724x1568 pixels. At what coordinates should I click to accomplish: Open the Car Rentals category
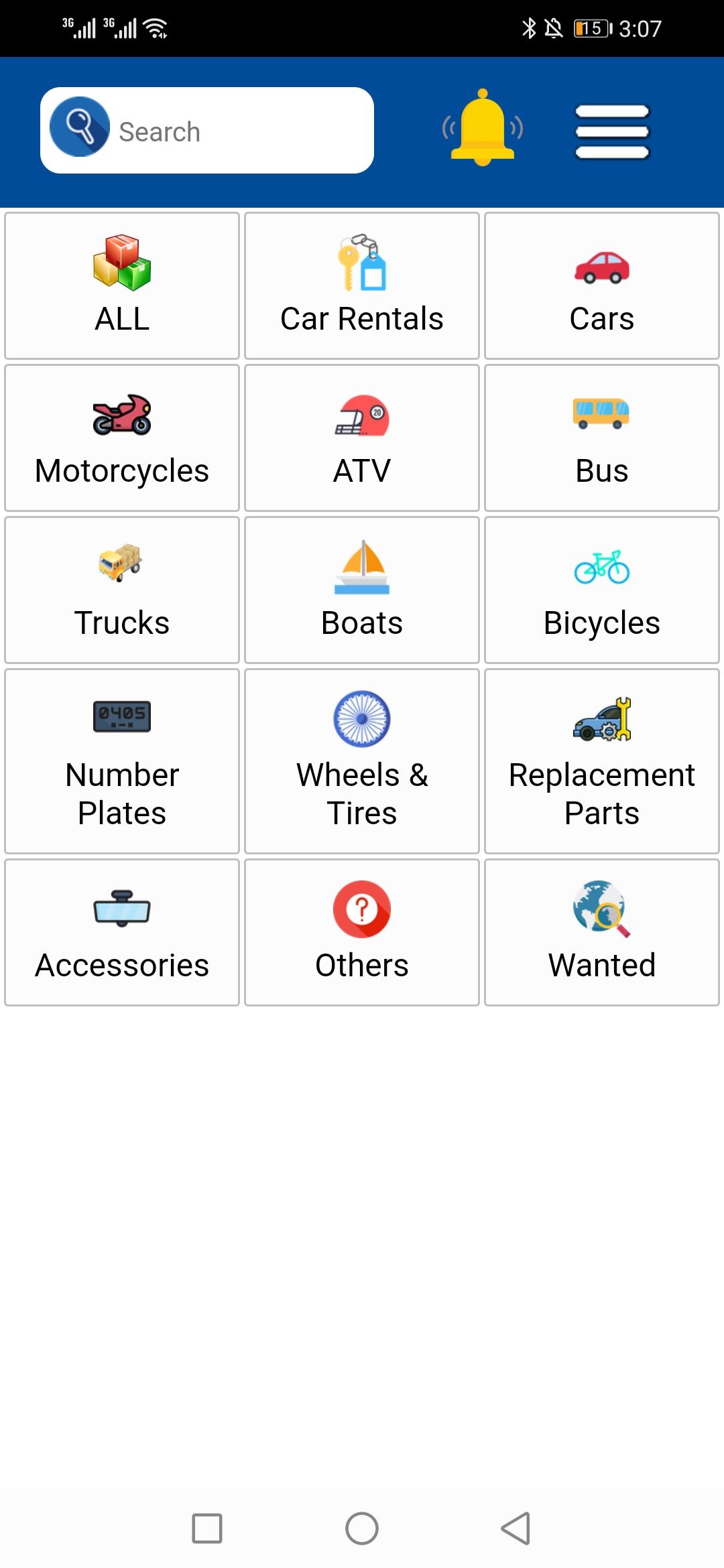tap(362, 285)
